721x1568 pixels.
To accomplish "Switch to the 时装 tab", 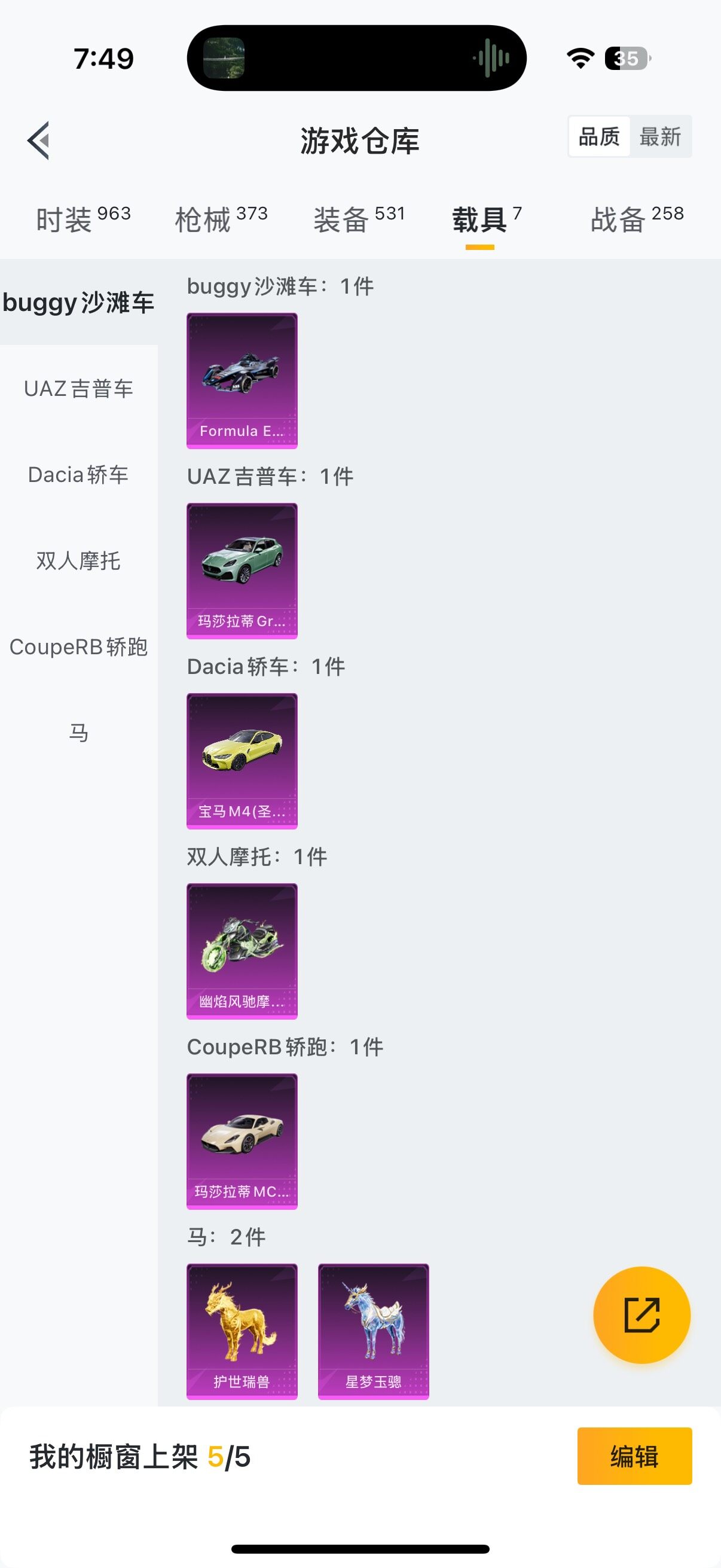I will click(83, 219).
